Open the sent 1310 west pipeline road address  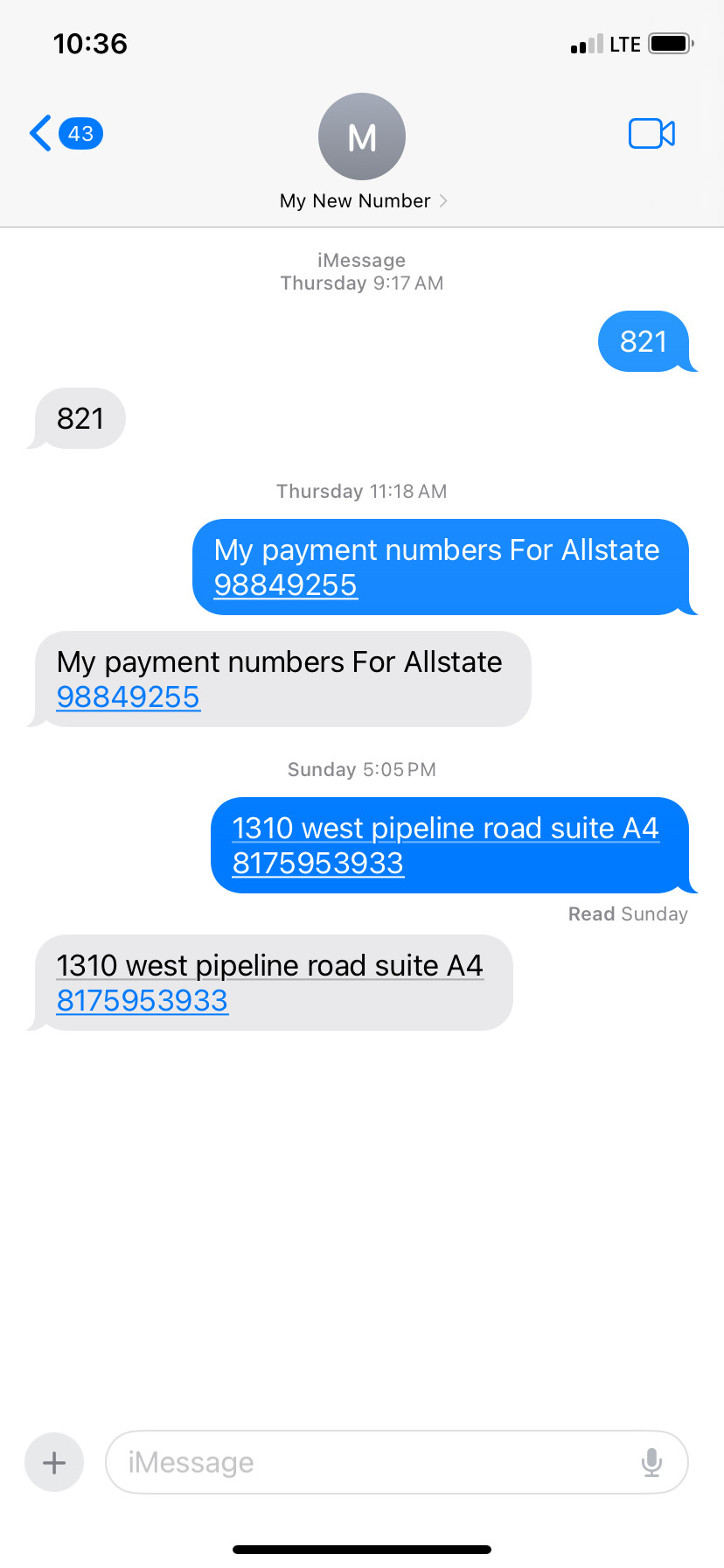point(445,828)
